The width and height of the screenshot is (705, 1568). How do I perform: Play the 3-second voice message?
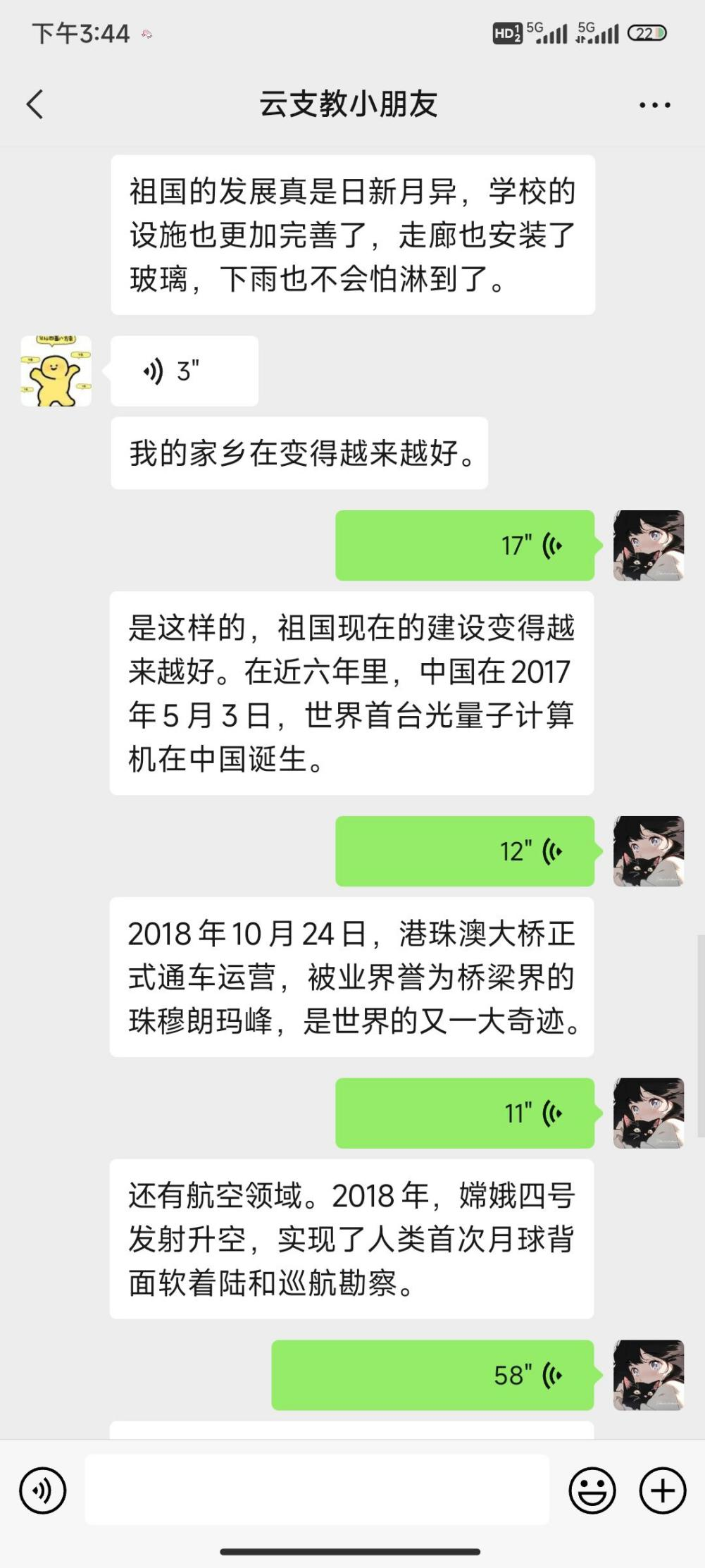pyautogui.click(x=185, y=371)
